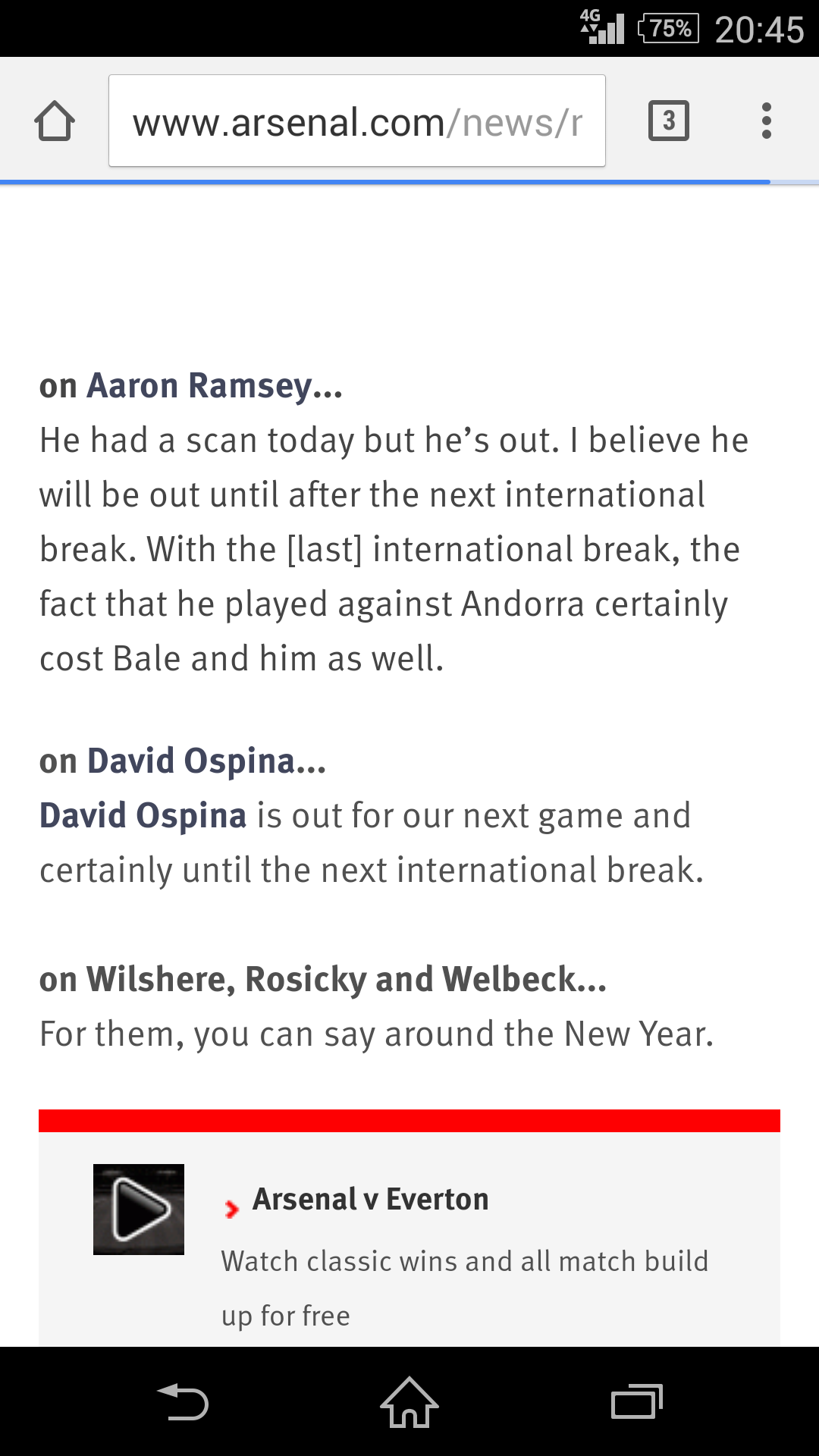Follow David Ospina link in the paragraph
The height and width of the screenshot is (1456, 819).
[143, 816]
